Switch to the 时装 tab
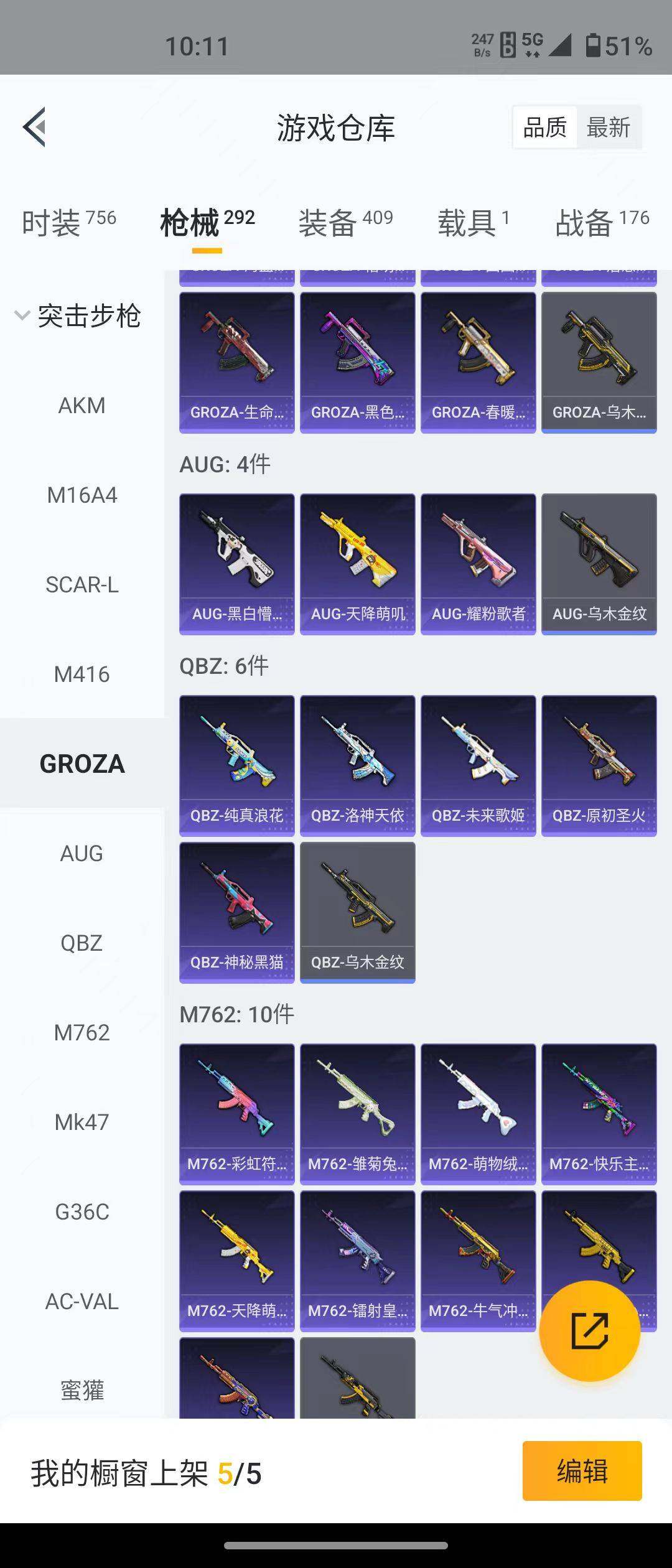 (x=68, y=222)
